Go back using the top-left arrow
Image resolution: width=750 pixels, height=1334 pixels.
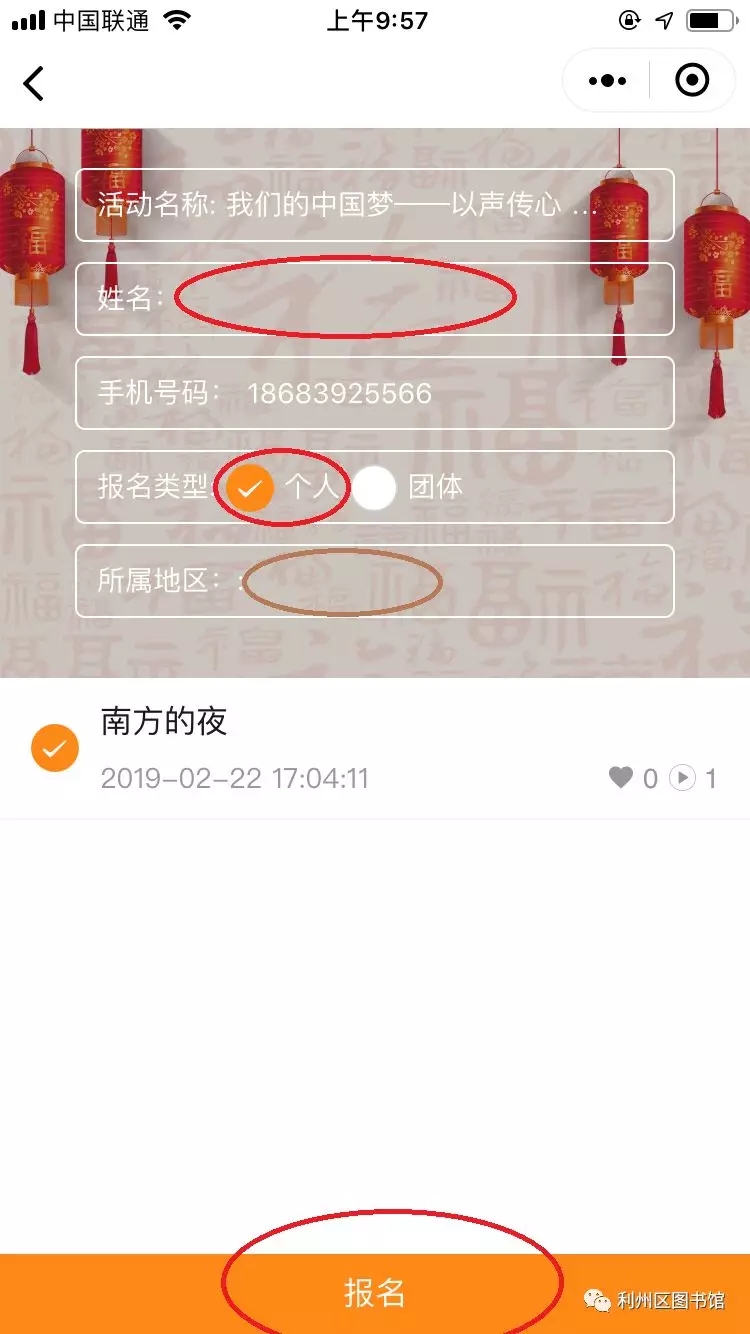coord(34,84)
